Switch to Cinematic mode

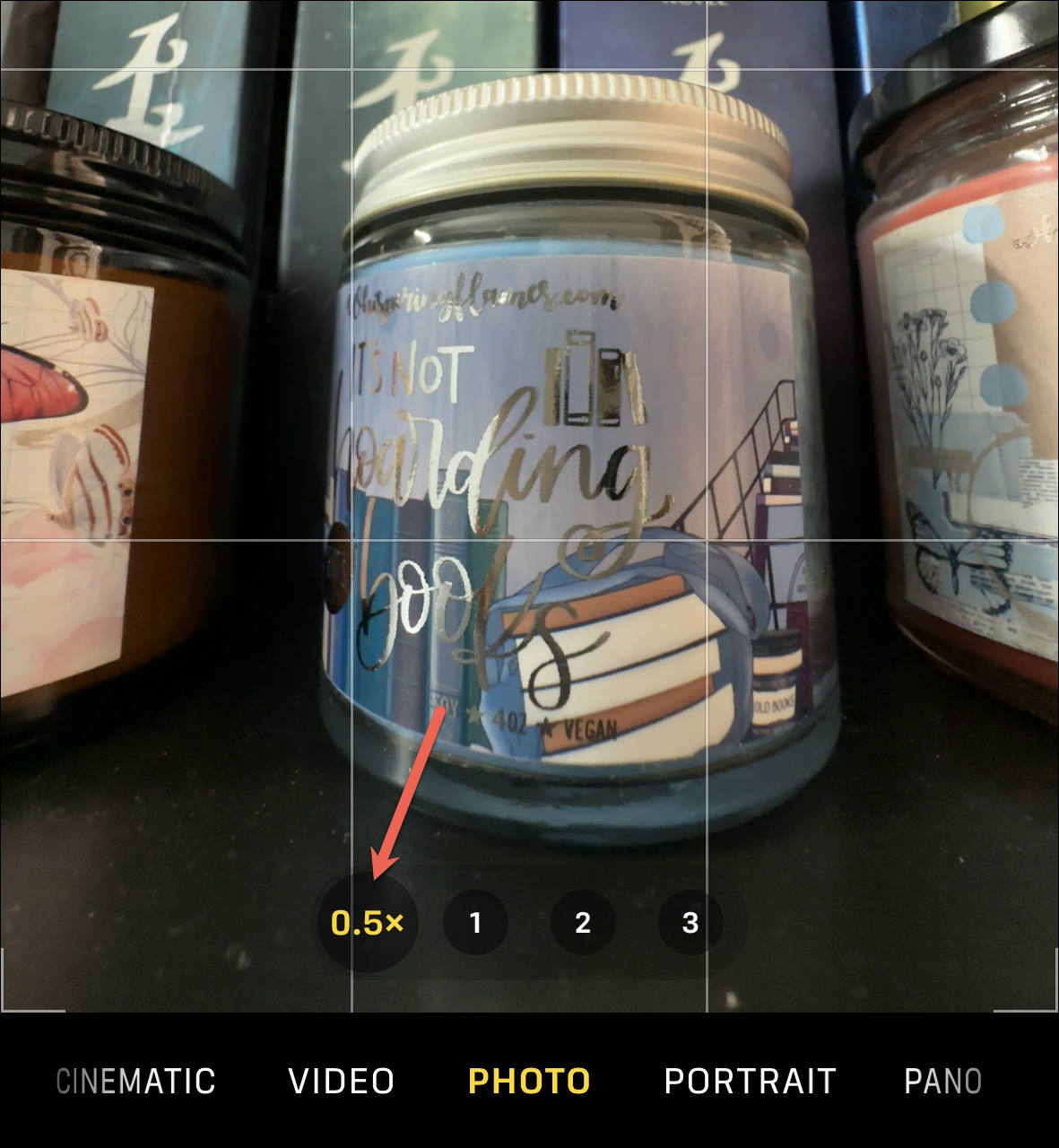(135, 1081)
